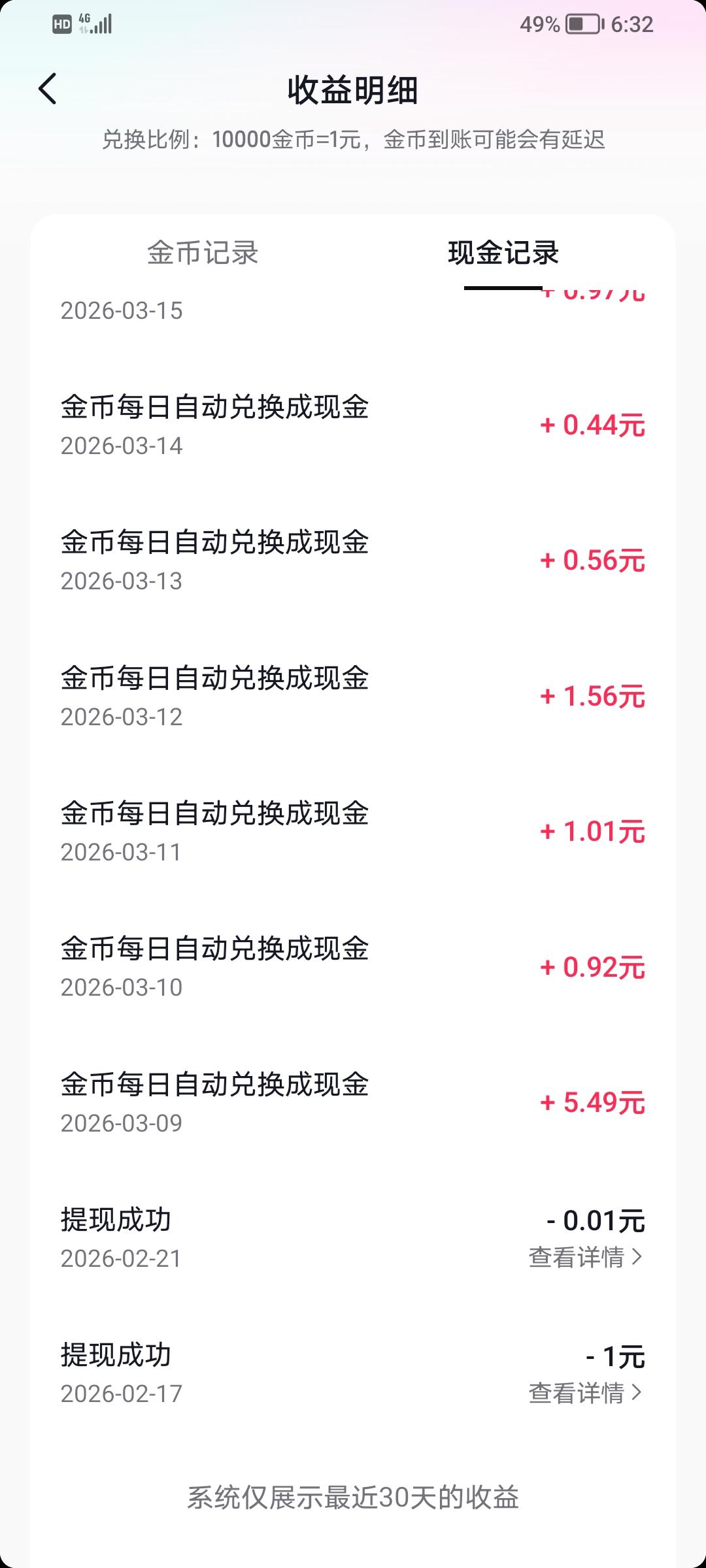Screen dimensions: 706x1568
Task: Switch to the 金币记录 tab
Action: pyautogui.click(x=203, y=253)
